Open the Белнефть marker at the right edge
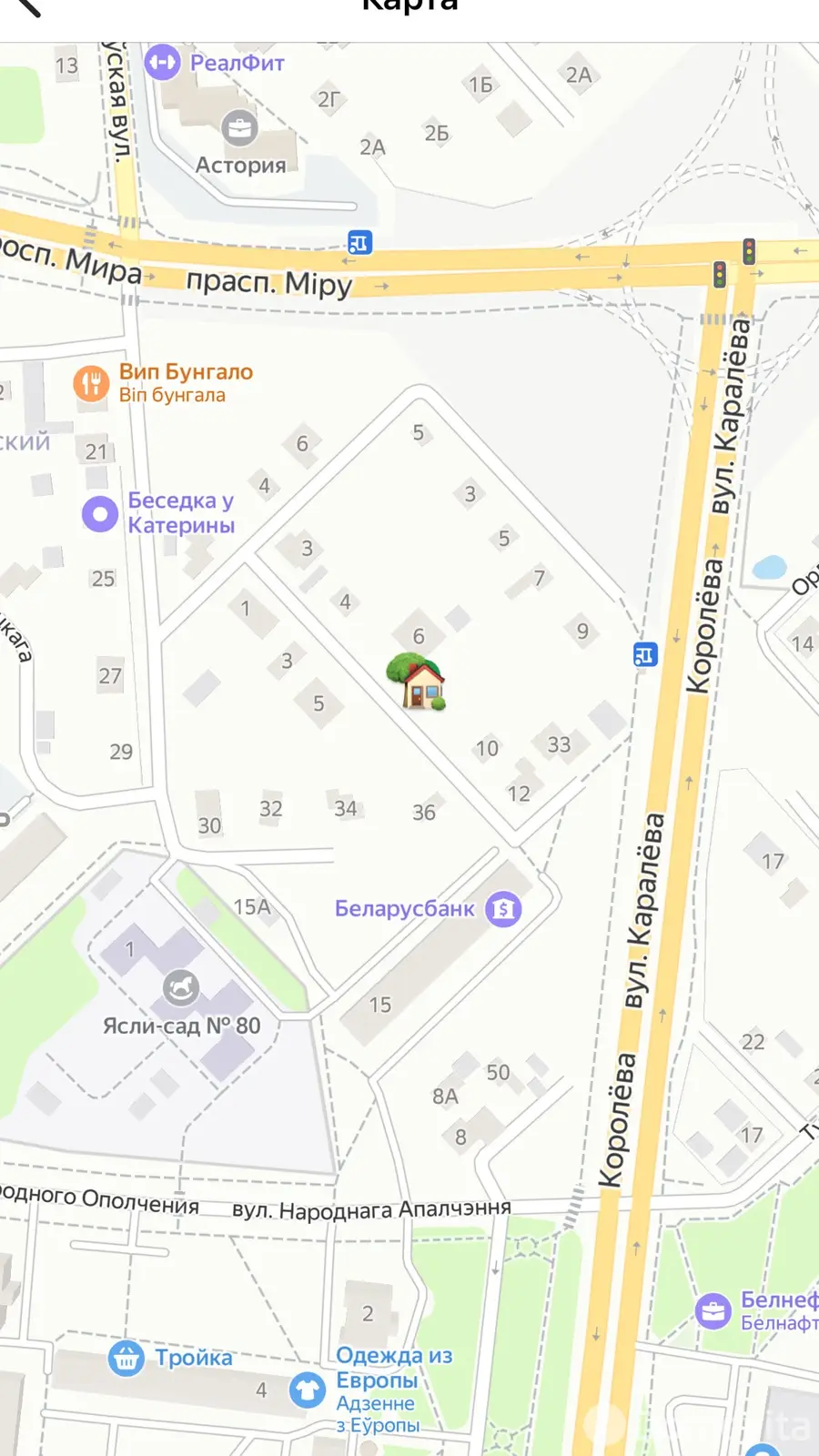The image size is (819, 1456). pos(713,1311)
